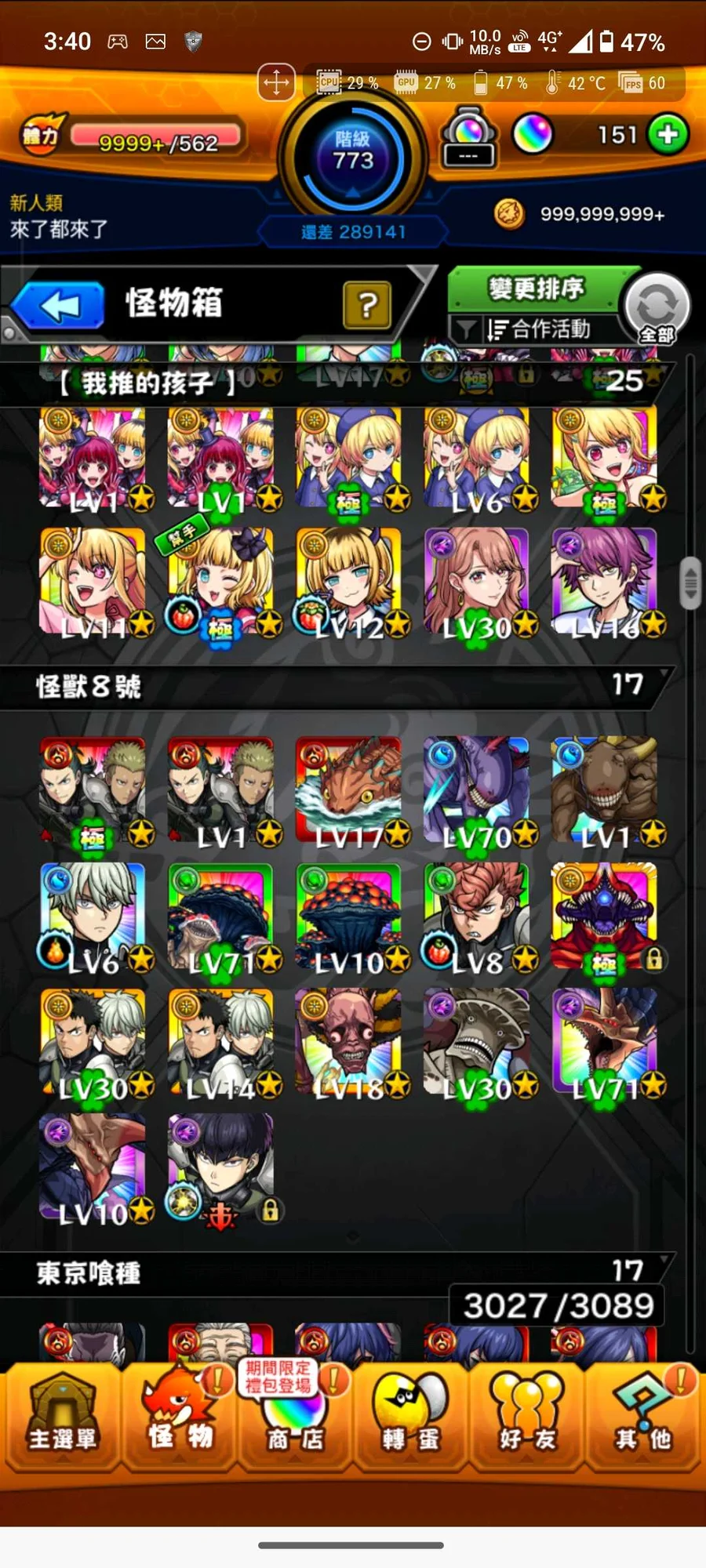The width and height of the screenshot is (706, 1568).
Task: Tap the move overlay crosshair icon
Action: coord(276,82)
